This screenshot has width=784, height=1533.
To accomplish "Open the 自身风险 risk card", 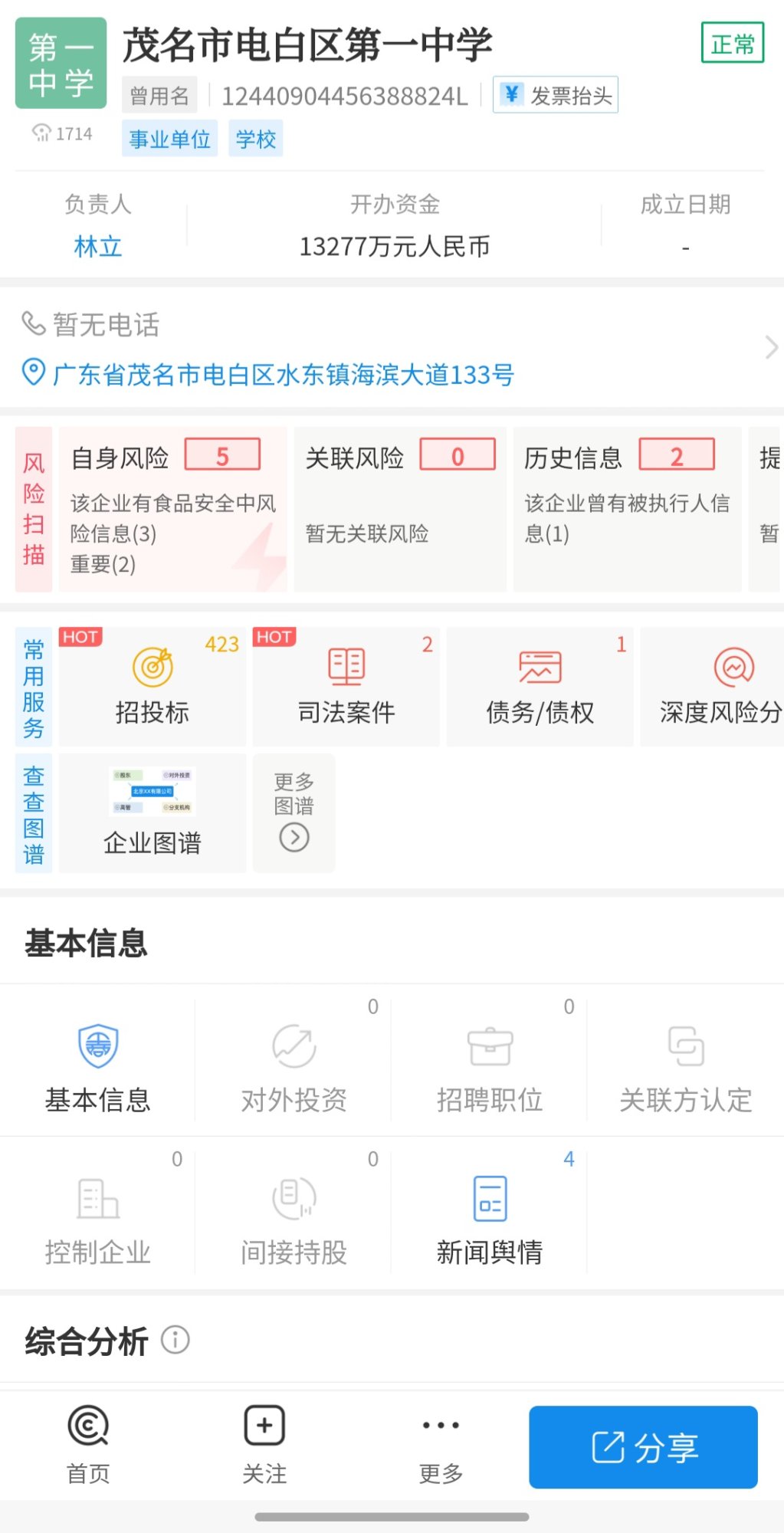I will (x=172, y=509).
